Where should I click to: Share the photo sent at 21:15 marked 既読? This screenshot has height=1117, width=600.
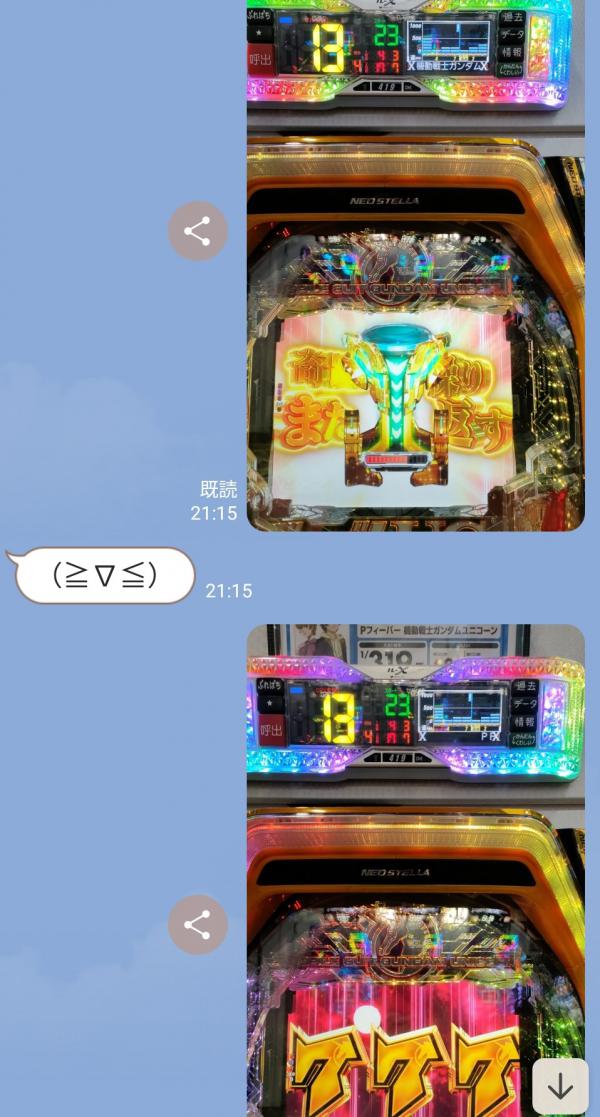coord(197,231)
